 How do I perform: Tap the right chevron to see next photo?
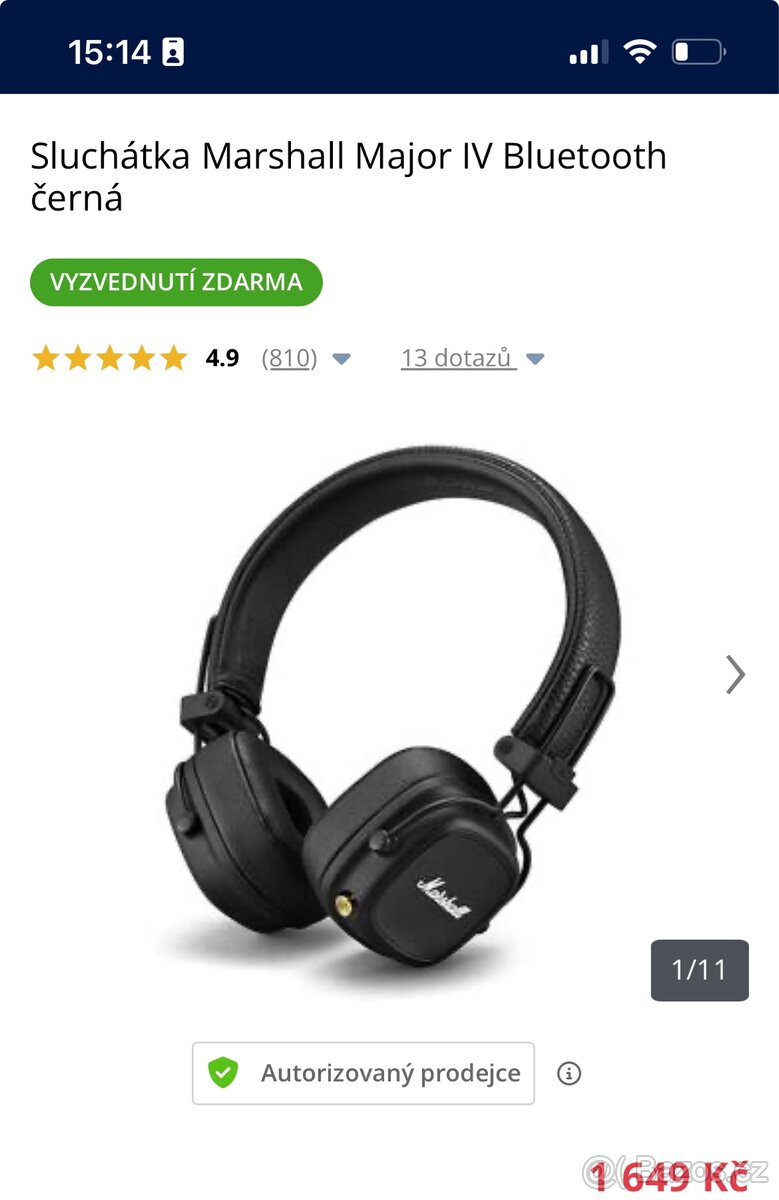(x=735, y=674)
